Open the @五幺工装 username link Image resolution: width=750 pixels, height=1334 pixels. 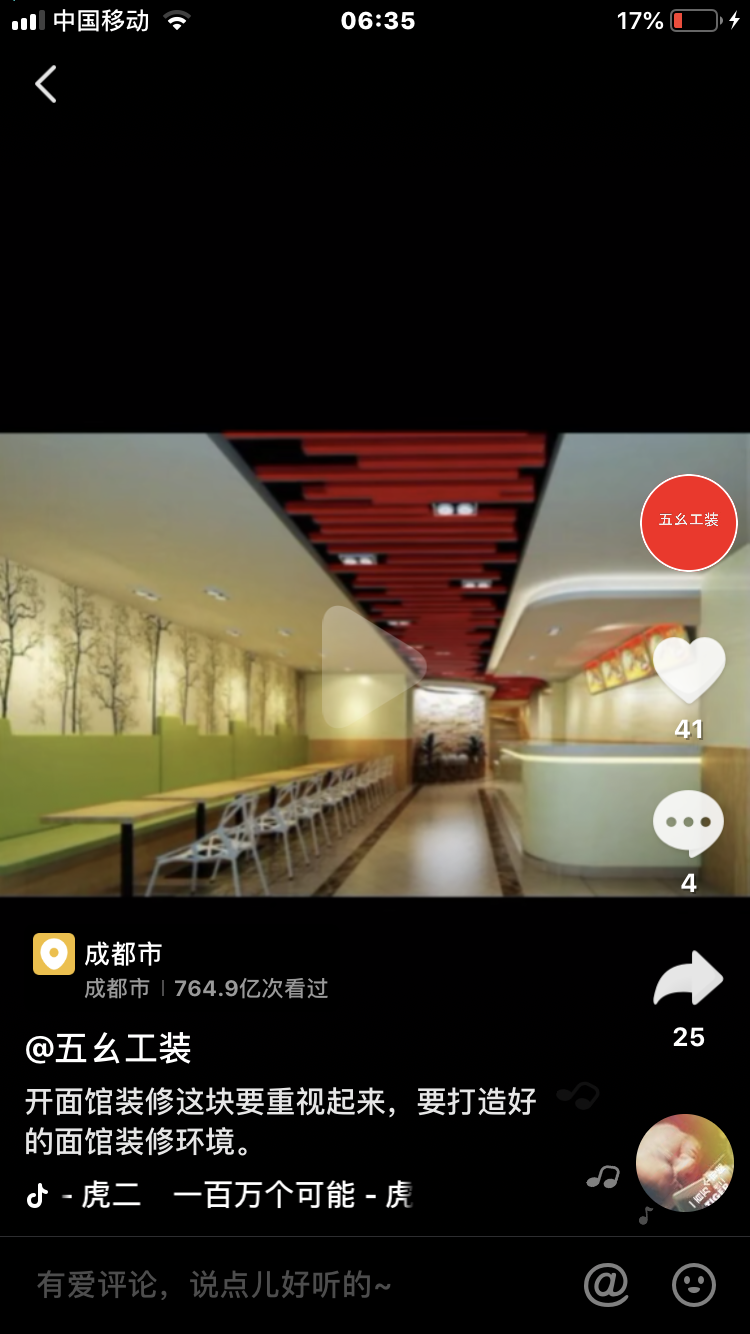click(x=108, y=1049)
